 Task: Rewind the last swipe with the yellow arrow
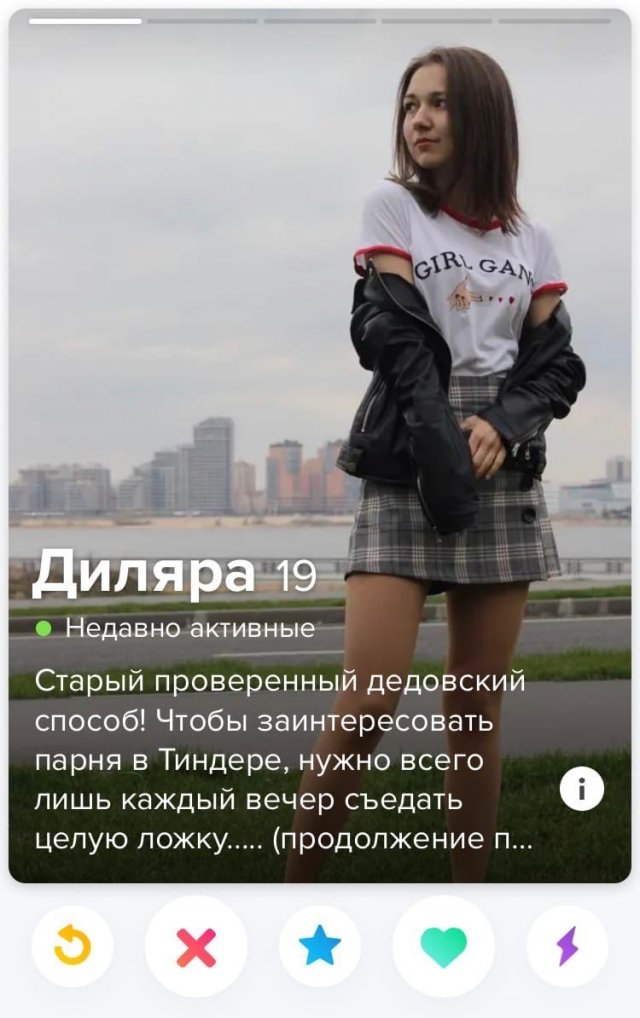coord(71,946)
